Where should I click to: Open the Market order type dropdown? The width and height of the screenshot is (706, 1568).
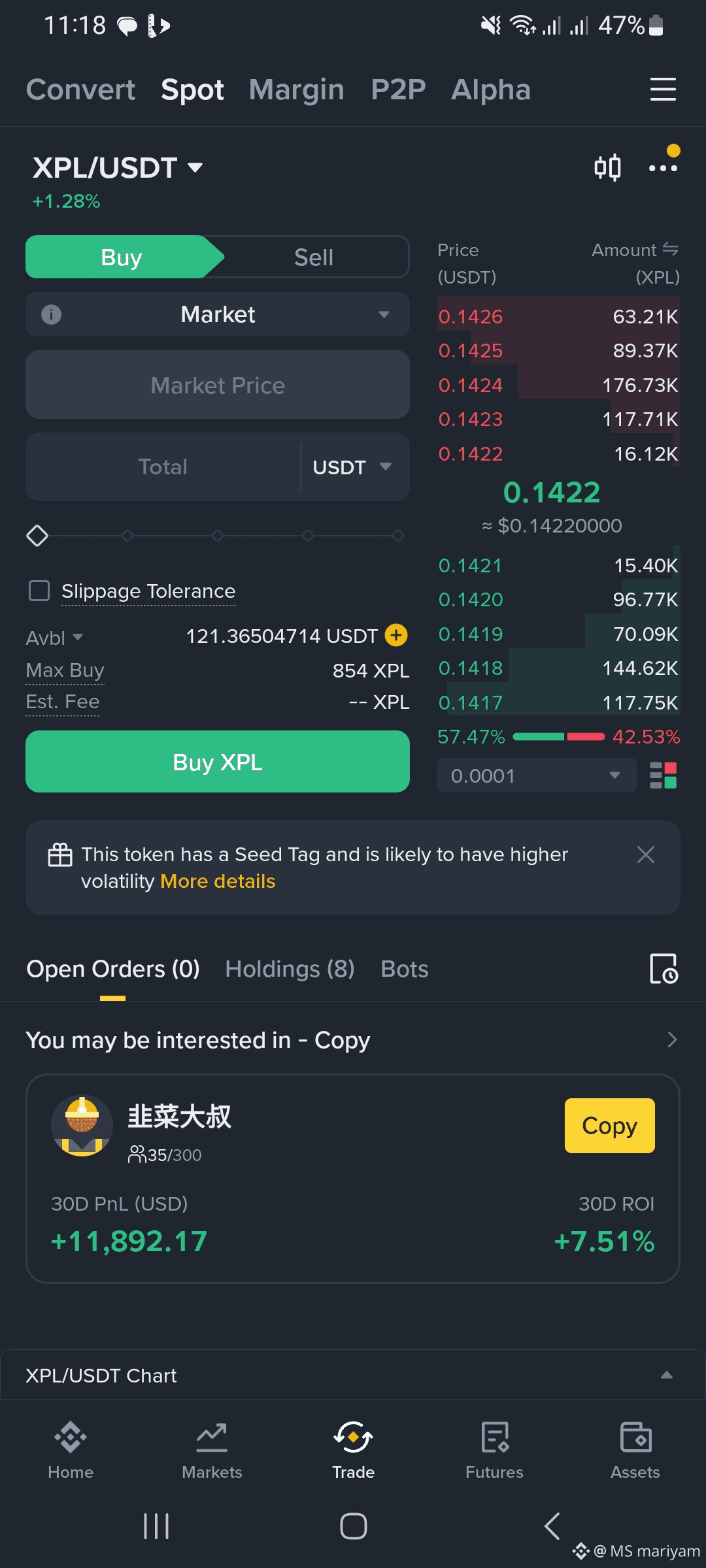218,315
